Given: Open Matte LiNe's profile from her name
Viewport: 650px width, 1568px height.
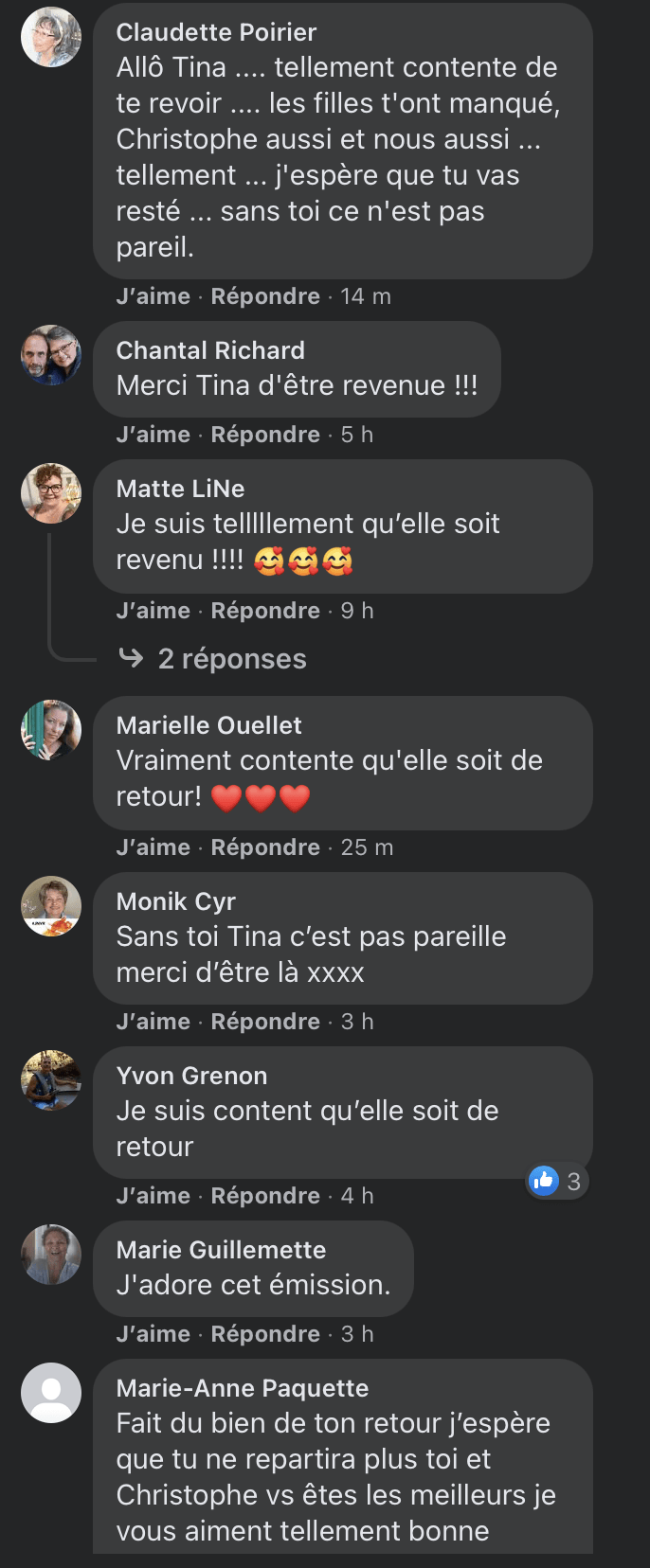Looking at the screenshot, I should (180, 489).
